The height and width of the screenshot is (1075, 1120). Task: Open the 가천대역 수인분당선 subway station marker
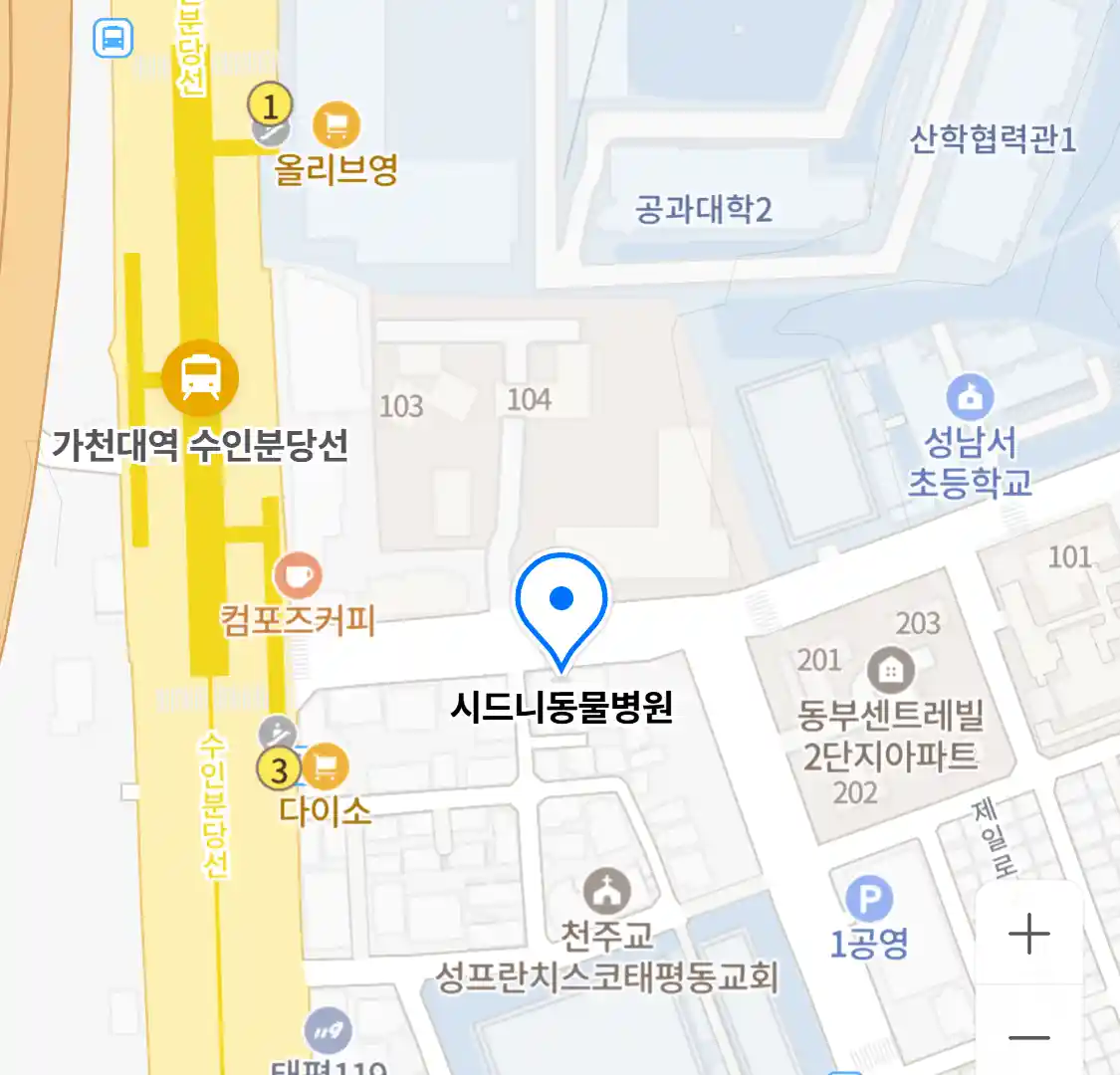(x=201, y=378)
